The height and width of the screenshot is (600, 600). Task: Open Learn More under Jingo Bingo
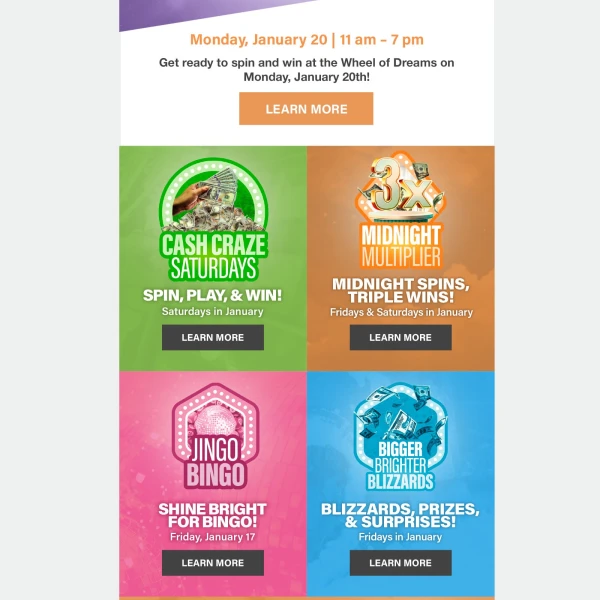[x=212, y=563]
